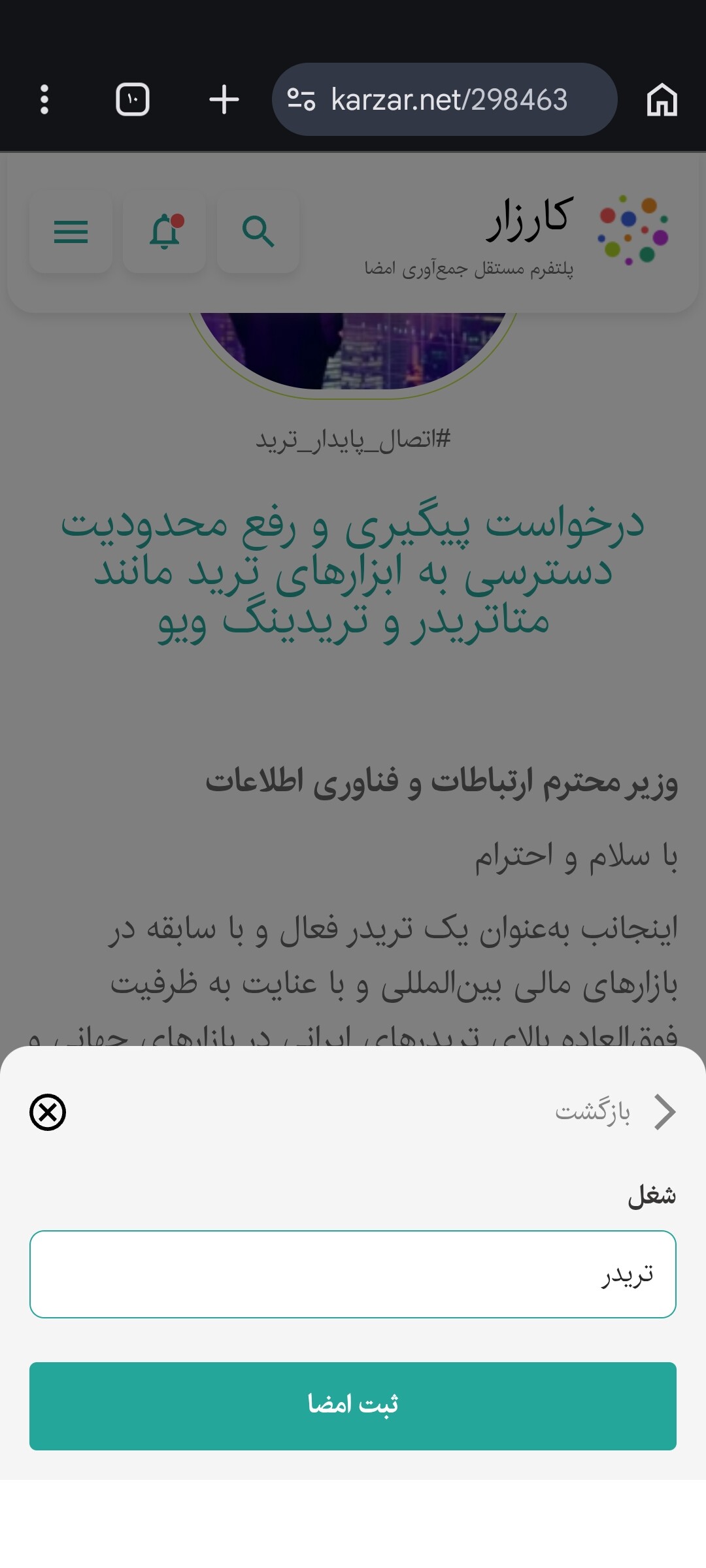Go to the browser home page
The height and width of the screenshot is (1568, 706).
tap(662, 99)
